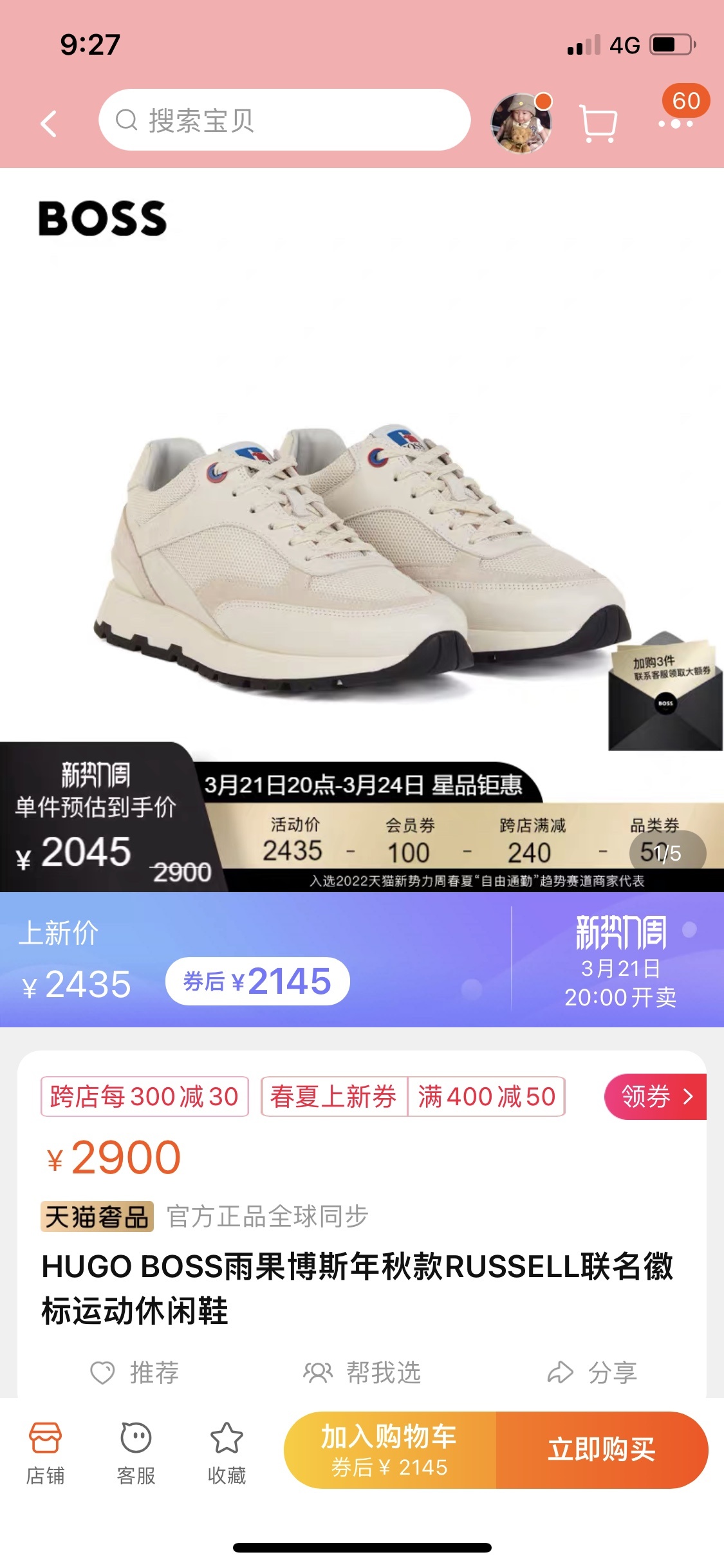Share this product via 分享
The height and width of the screenshot is (1568, 724).
click(592, 1372)
